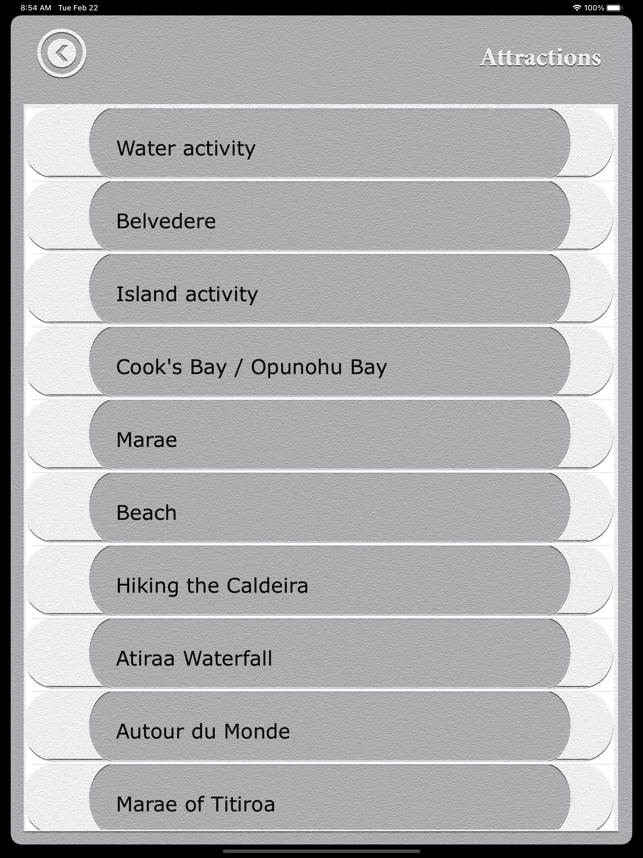Tap the Marae entry
Image resolution: width=643 pixels, height=858 pixels.
pyautogui.click(x=330, y=436)
